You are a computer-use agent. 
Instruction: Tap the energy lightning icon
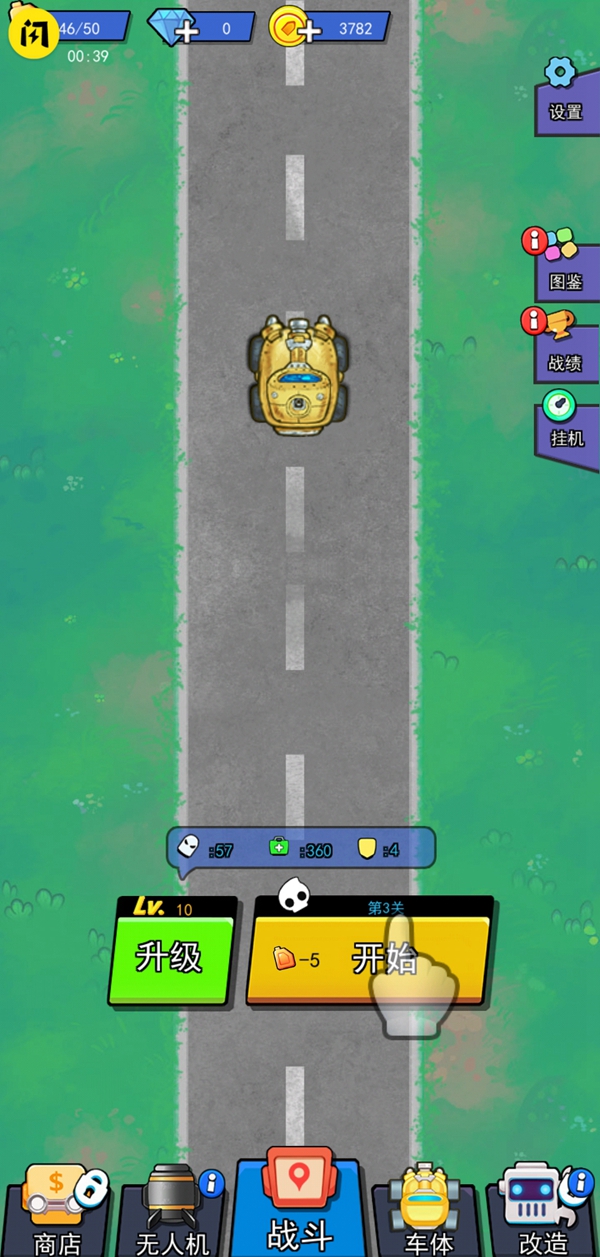tap(33, 34)
